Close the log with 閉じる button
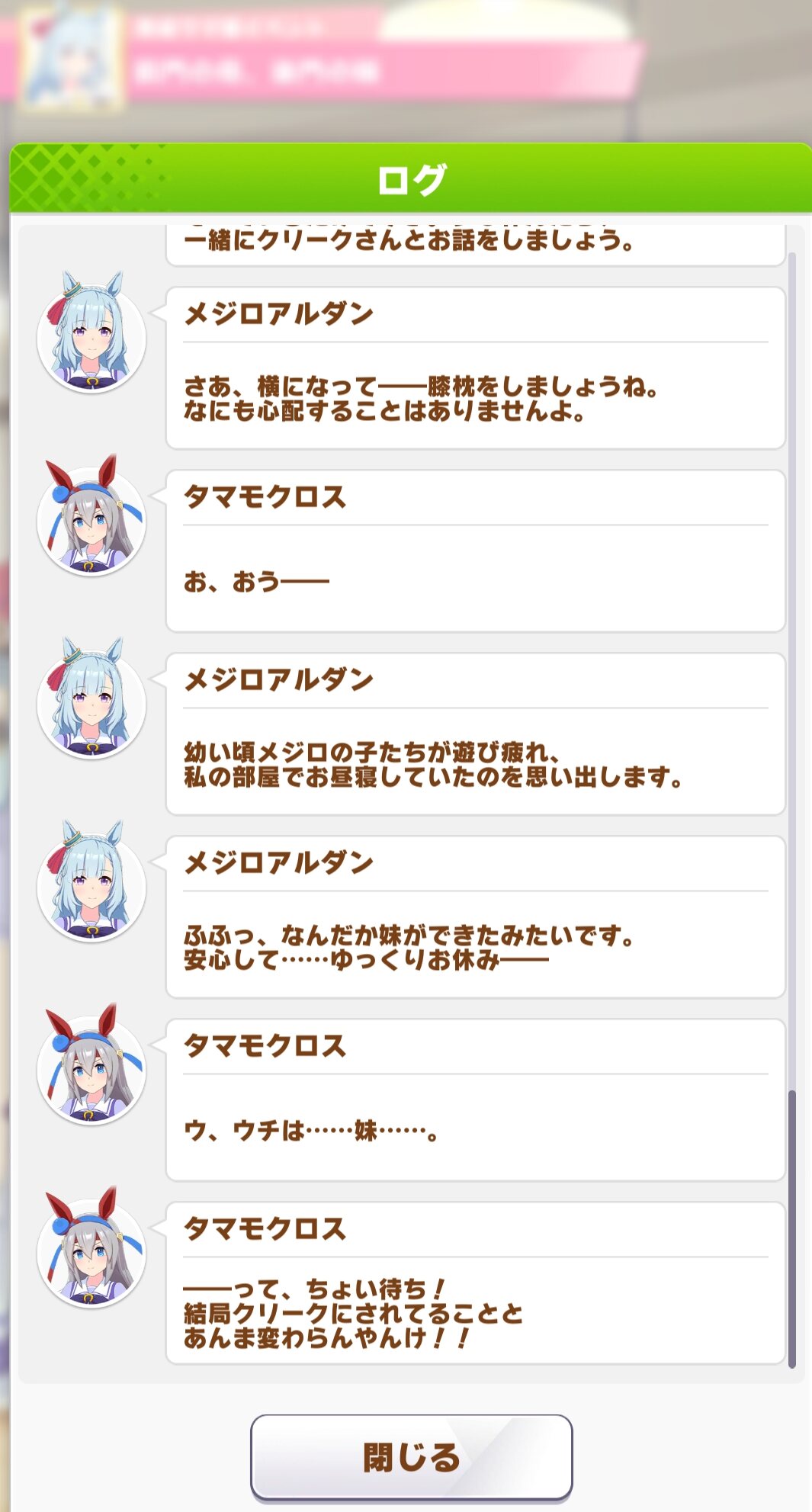 [411, 1457]
